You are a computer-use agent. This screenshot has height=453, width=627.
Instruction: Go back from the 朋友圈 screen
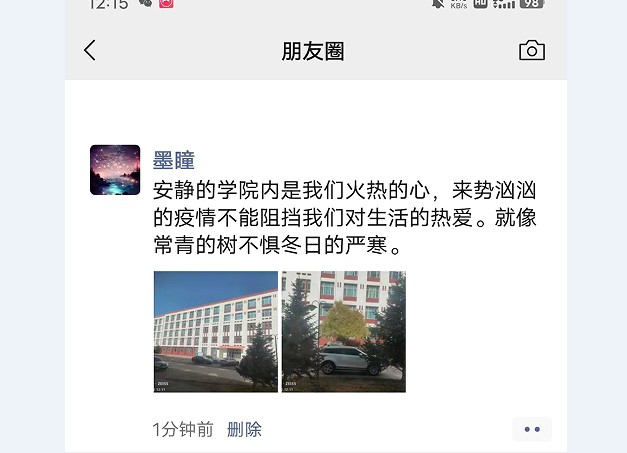point(90,51)
